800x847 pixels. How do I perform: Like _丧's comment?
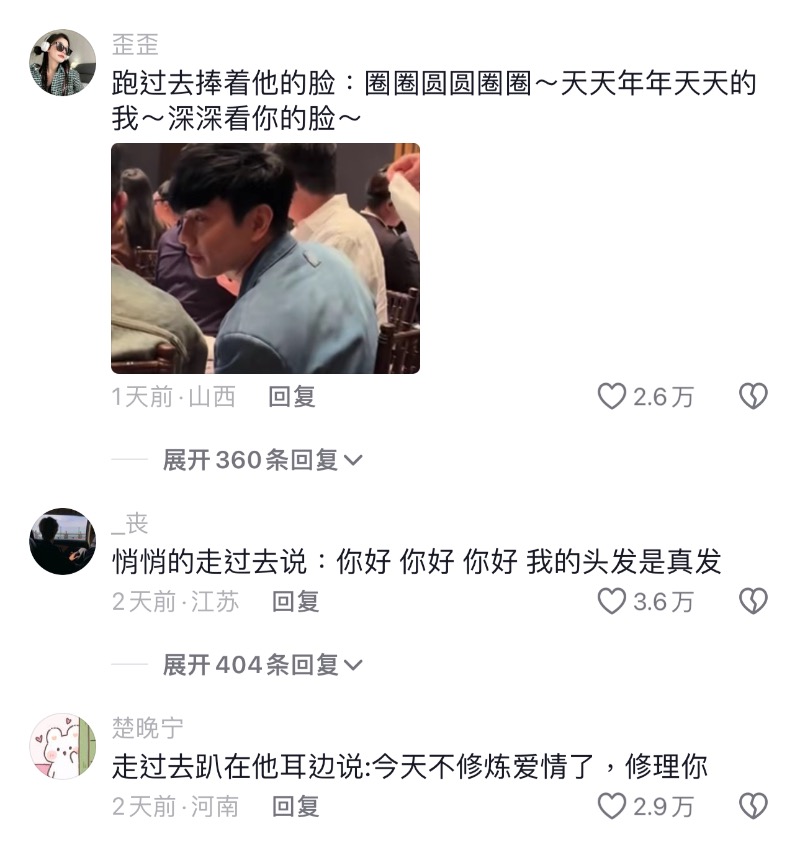611,601
